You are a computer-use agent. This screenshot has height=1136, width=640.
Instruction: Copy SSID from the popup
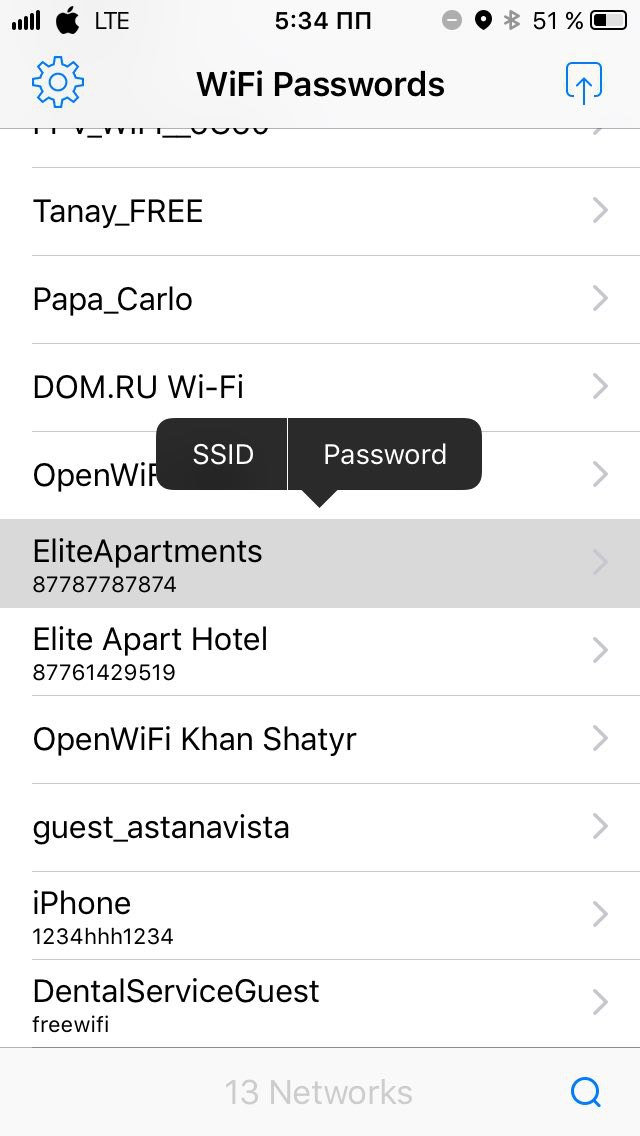[x=223, y=454]
